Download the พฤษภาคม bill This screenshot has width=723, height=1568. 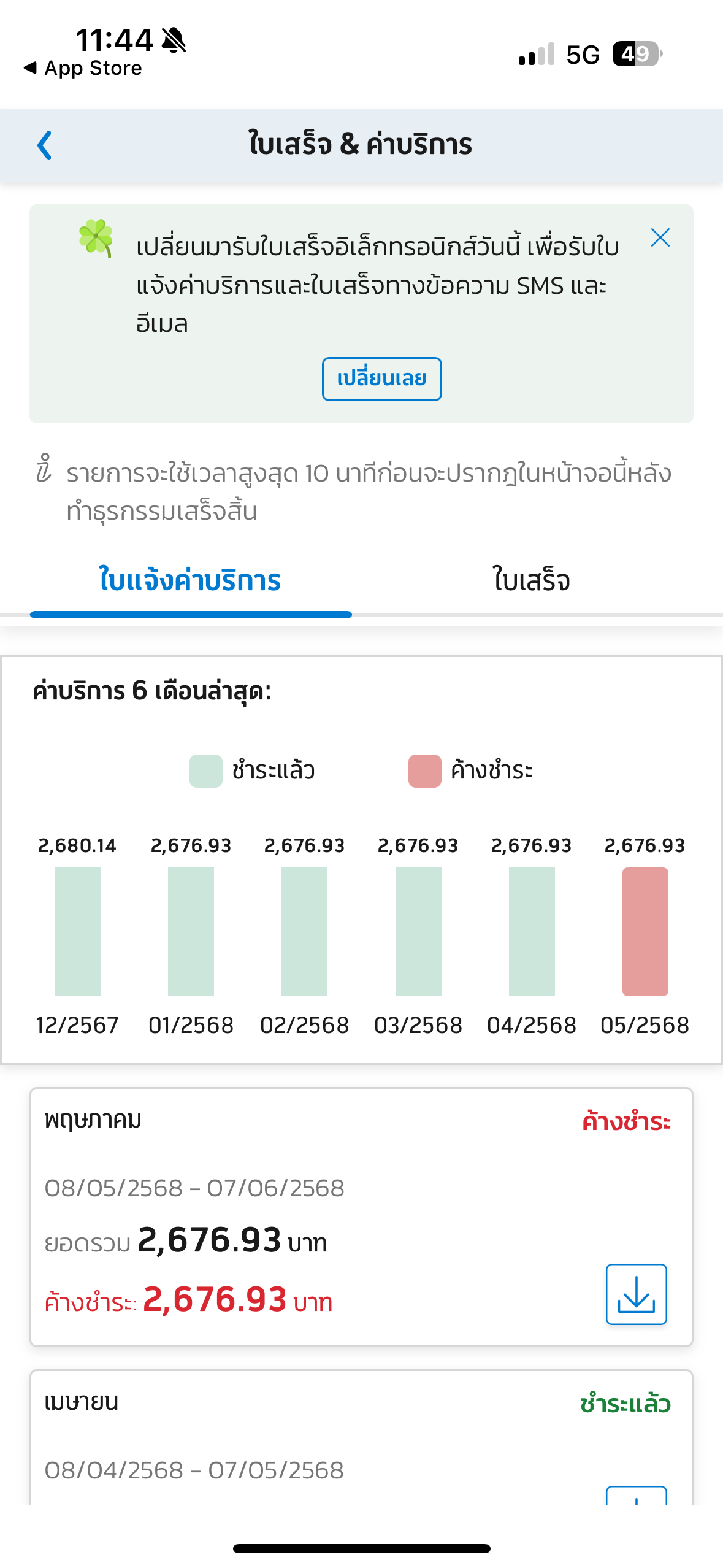click(636, 1294)
